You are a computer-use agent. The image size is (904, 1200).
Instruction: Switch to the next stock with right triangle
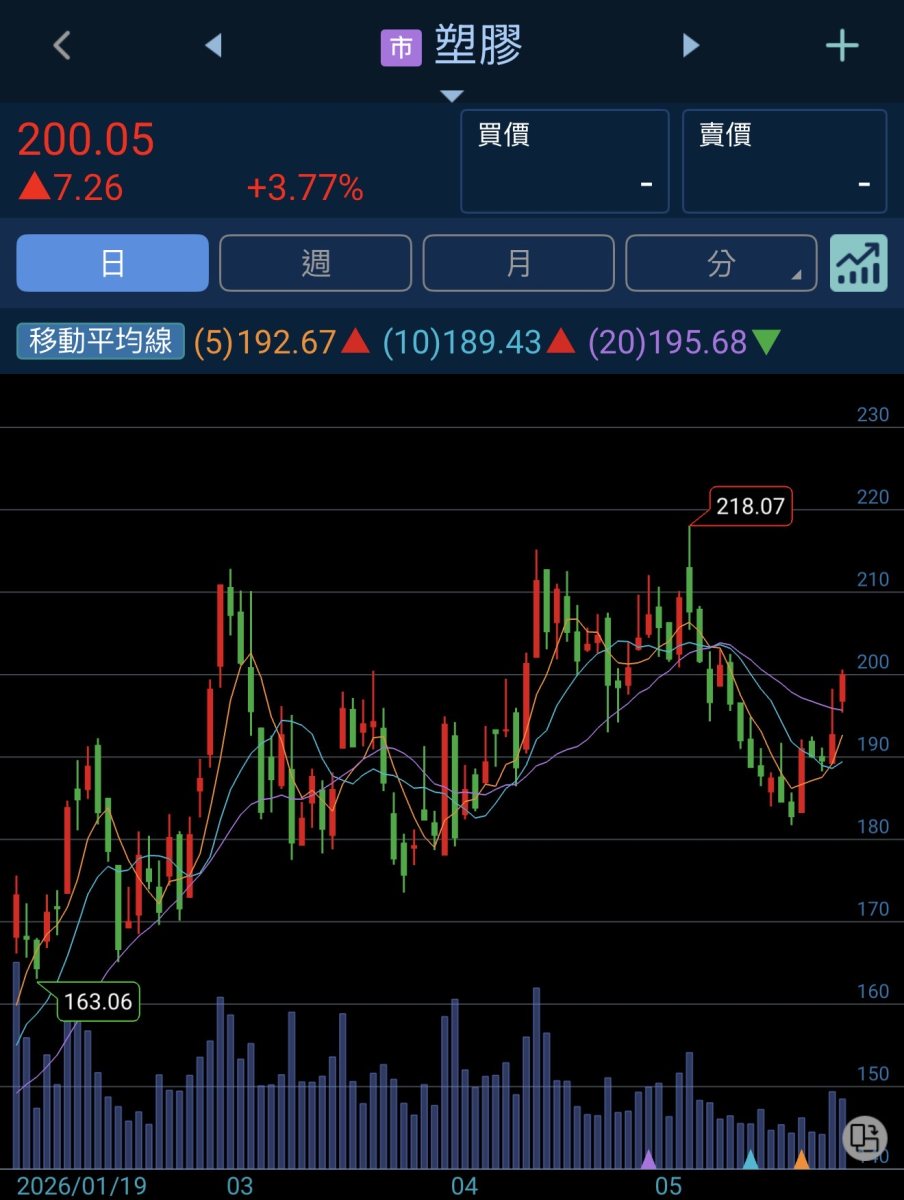point(690,45)
